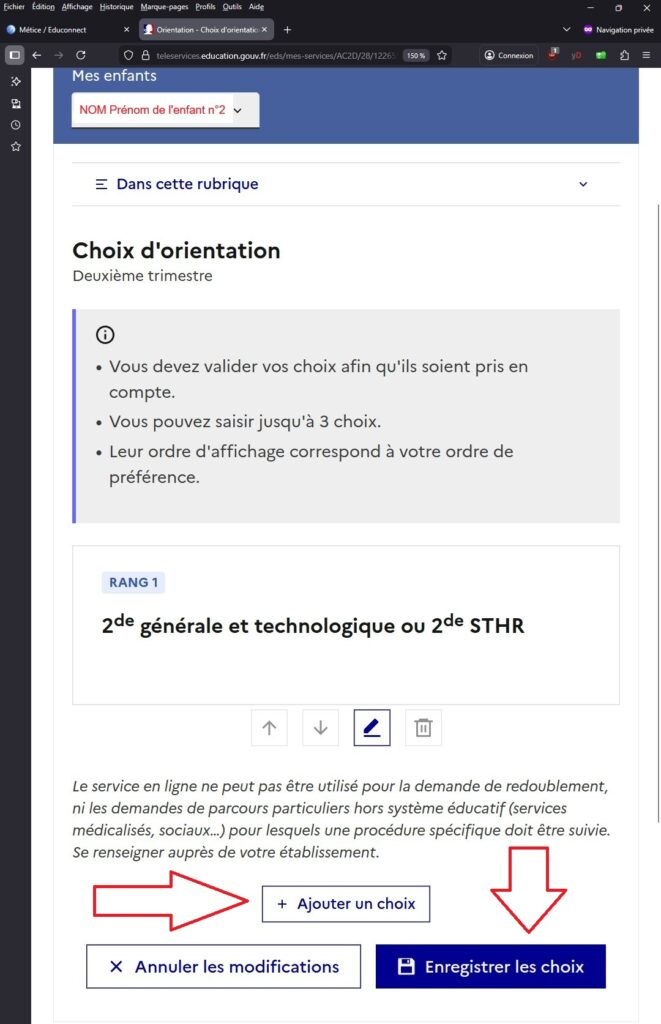Reload the current page
661x1024 pixels.
[x=81, y=55]
